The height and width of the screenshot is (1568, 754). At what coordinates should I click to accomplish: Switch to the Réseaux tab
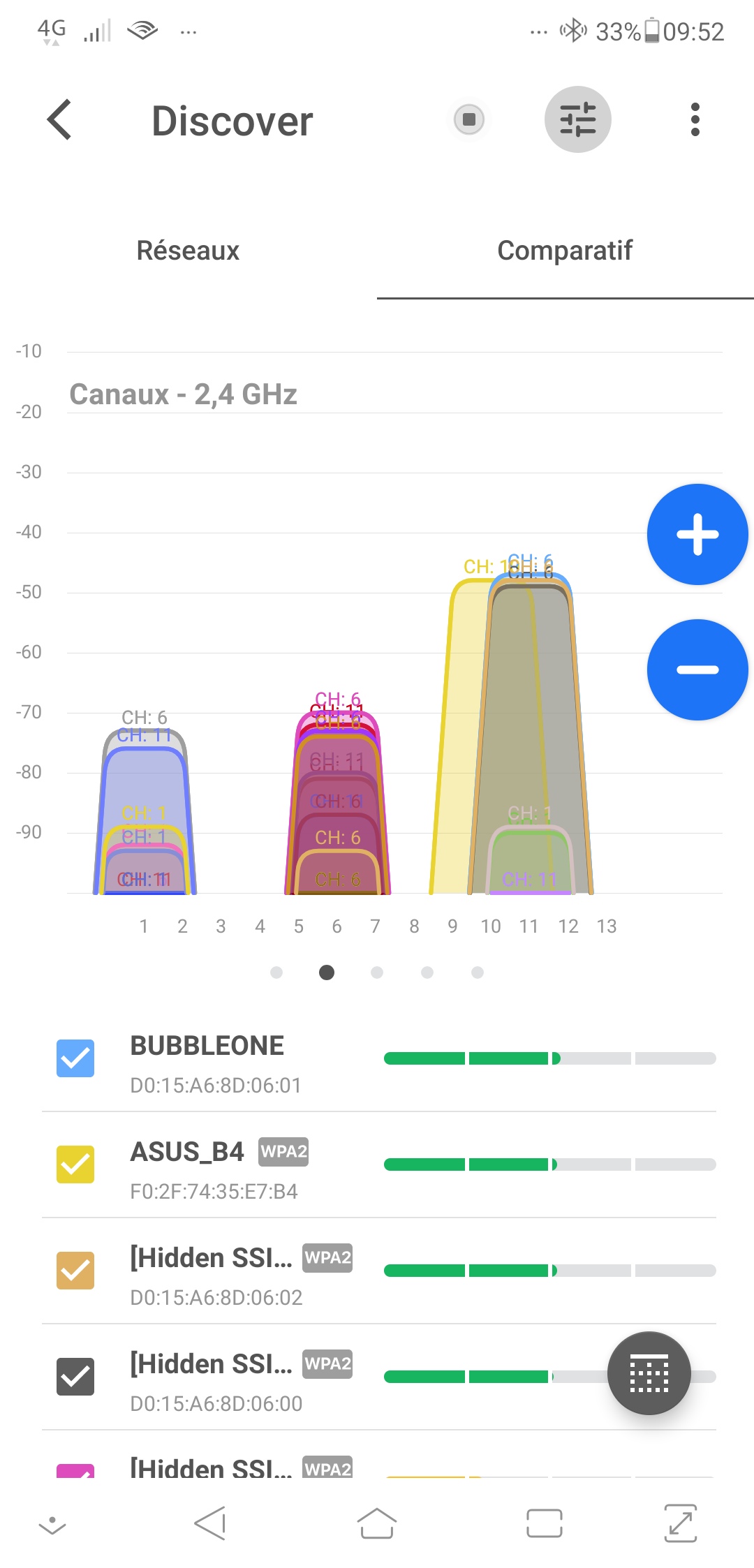188,251
